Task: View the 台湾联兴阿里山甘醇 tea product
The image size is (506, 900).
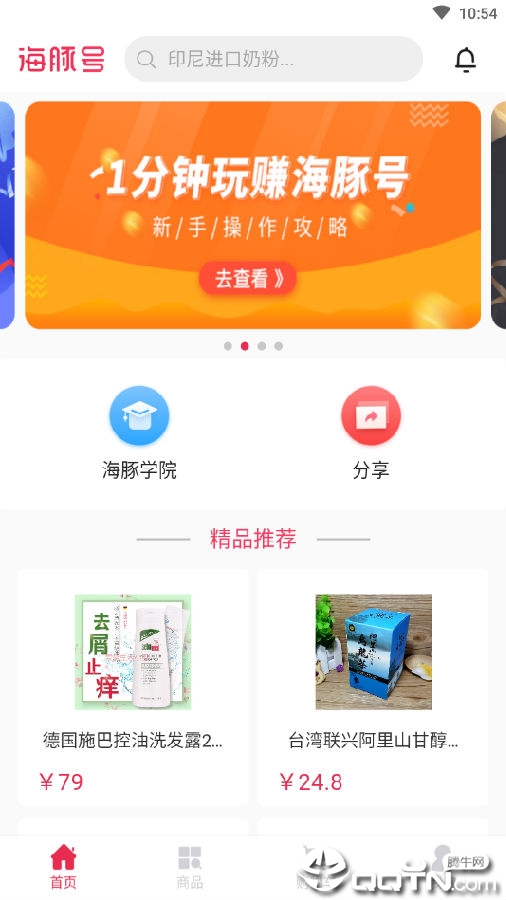Action: (373, 688)
